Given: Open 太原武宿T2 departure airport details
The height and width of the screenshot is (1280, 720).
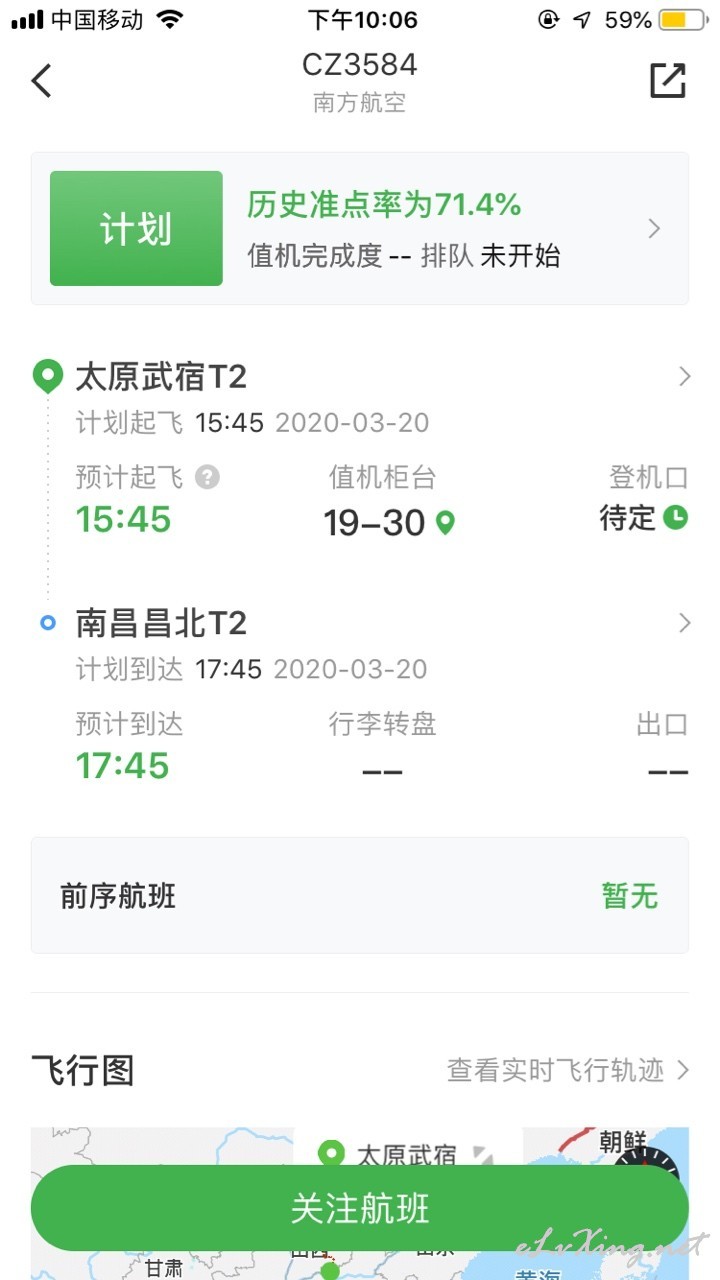Looking at the screenshot, I should [360, 377].
